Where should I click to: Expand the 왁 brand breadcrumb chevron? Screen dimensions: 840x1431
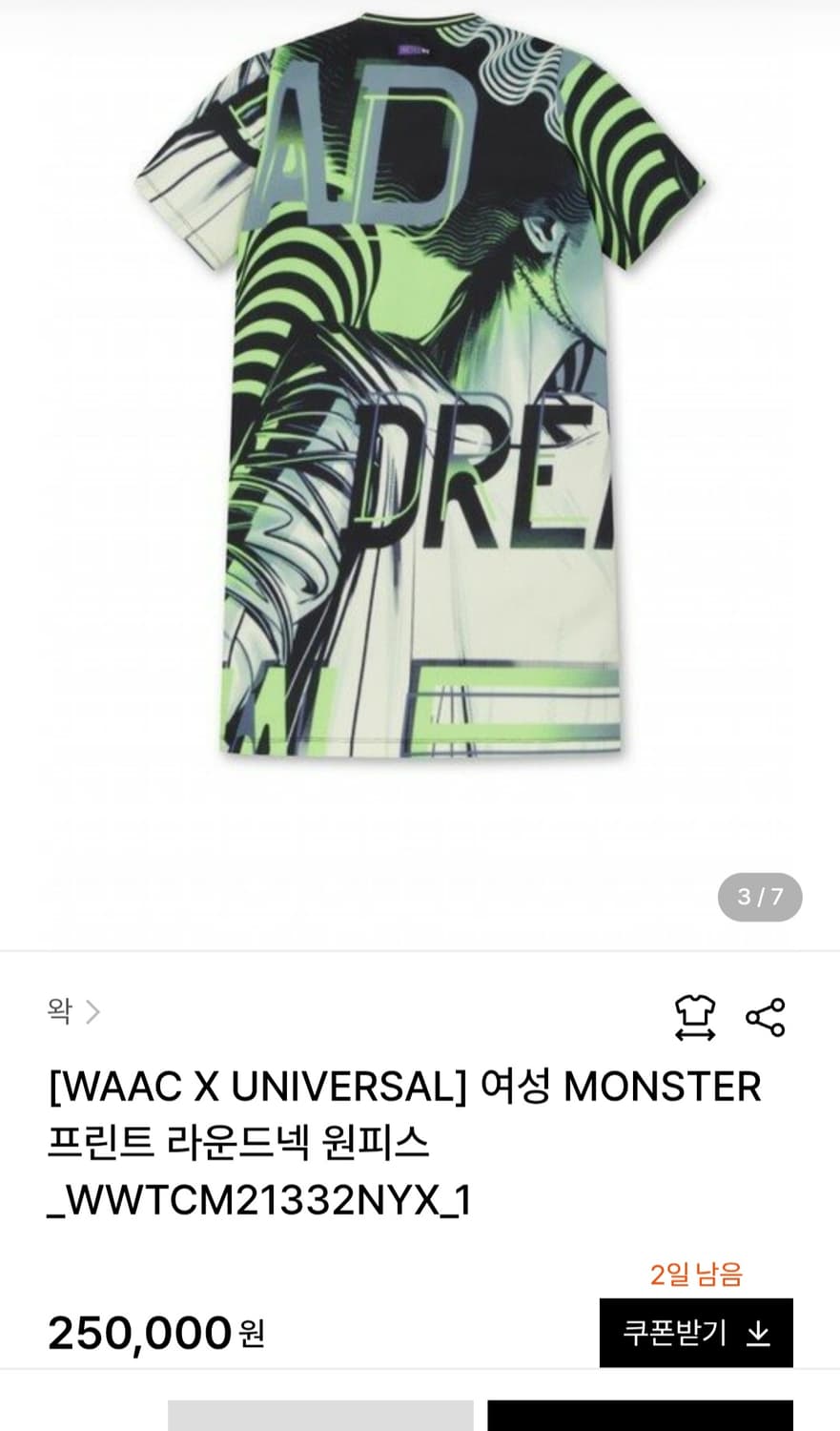point(92,1011)
